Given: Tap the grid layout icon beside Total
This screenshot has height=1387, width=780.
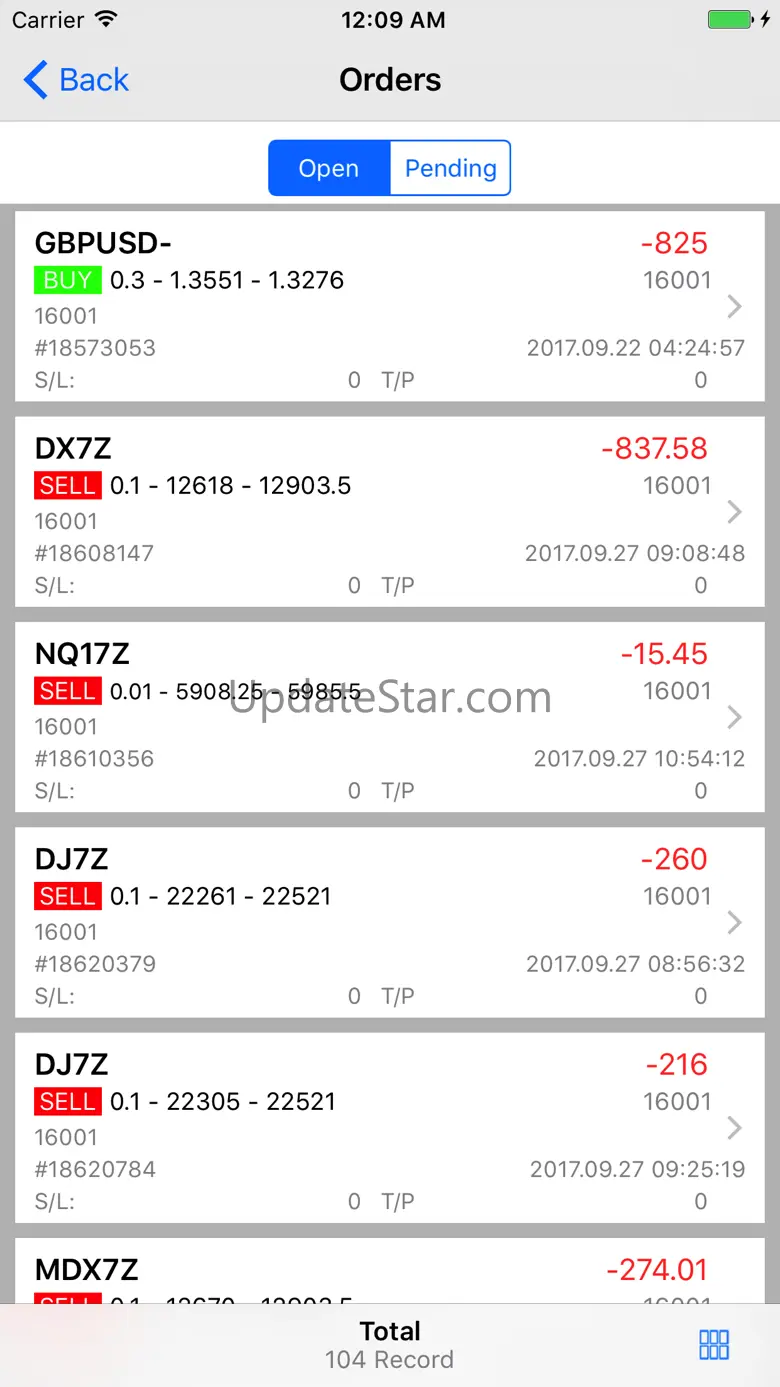Looking at the screenshot, I should pyautogui.click(x=714, y=1344).
